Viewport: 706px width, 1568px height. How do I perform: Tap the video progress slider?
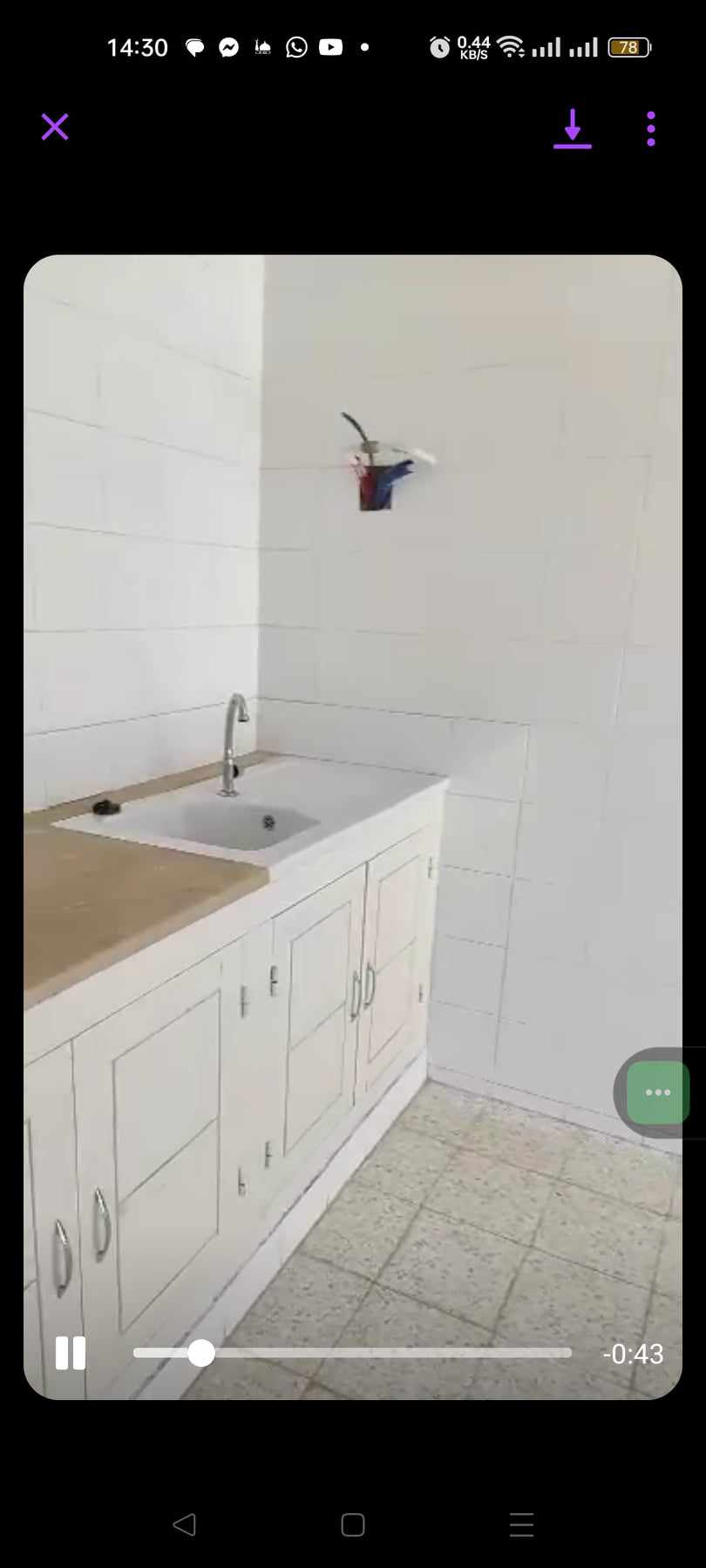coord(352,1353)
